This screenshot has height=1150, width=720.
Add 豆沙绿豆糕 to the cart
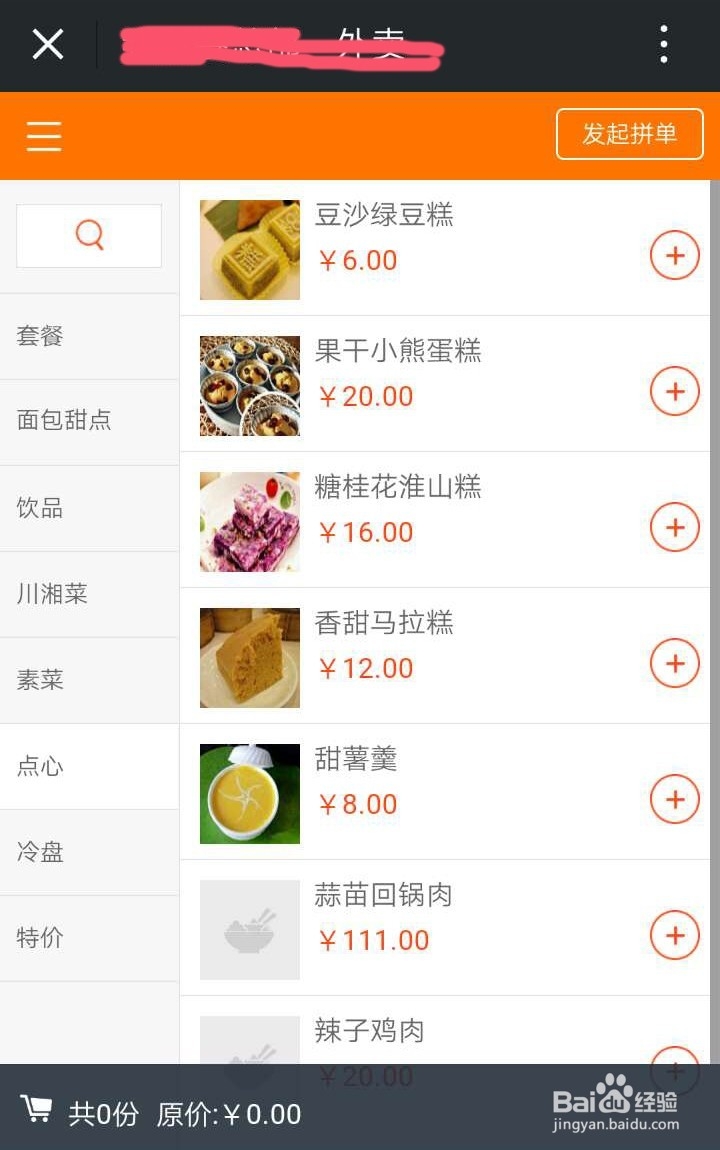[675, 256]
